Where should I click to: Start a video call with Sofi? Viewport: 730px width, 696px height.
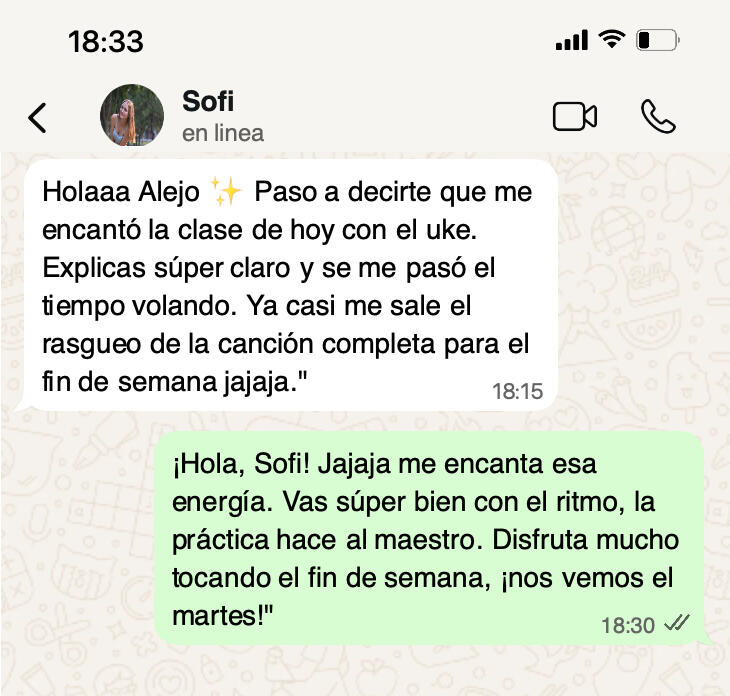pyautogui.click(x=574, y=116)
